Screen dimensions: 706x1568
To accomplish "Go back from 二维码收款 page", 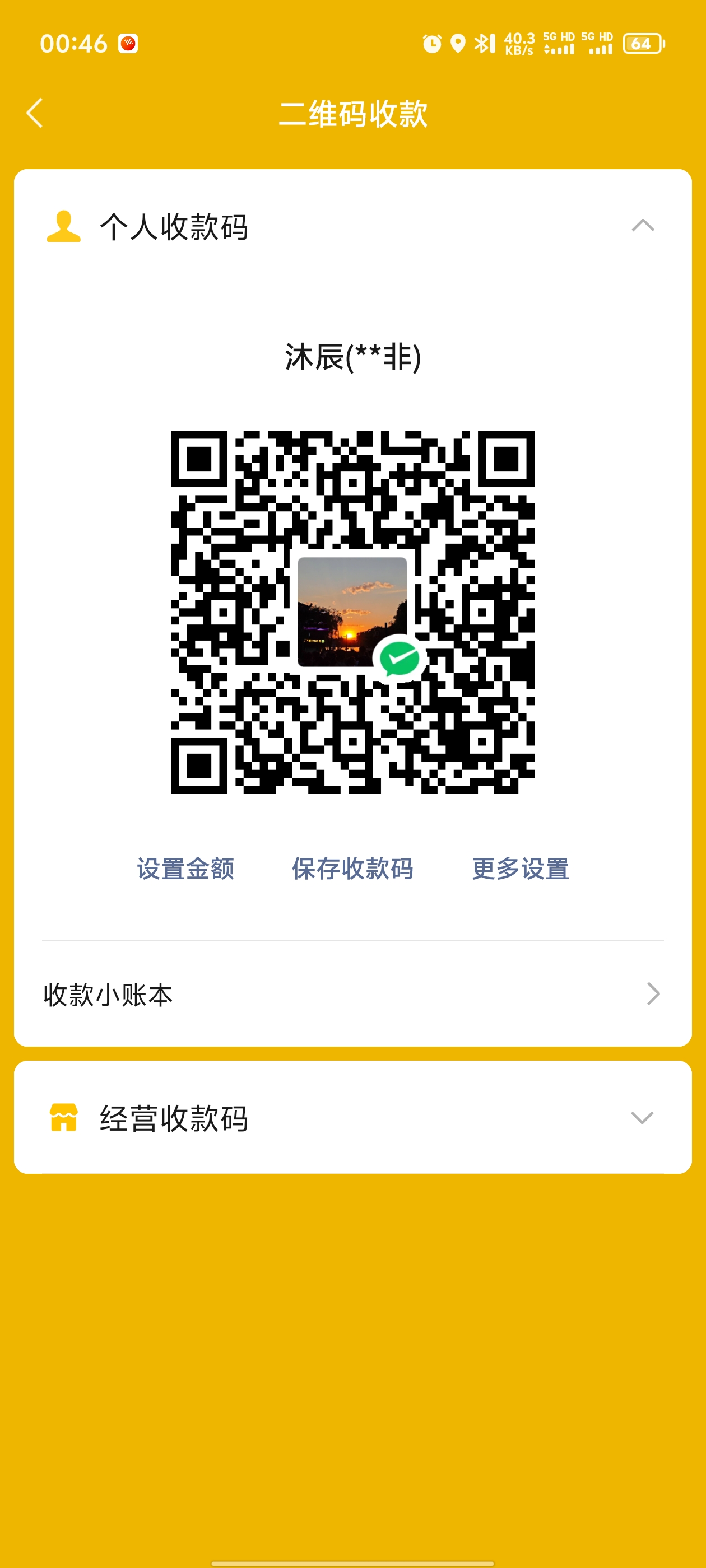I will (35, 113).
